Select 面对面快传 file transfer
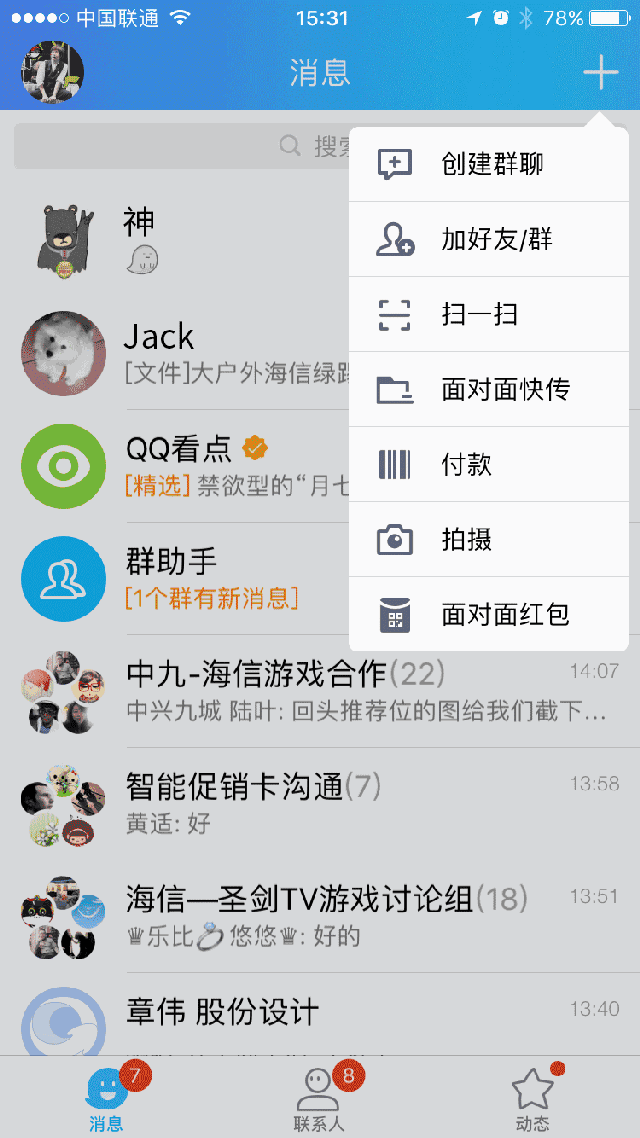 pyautogui.click(x=490, y=390)
